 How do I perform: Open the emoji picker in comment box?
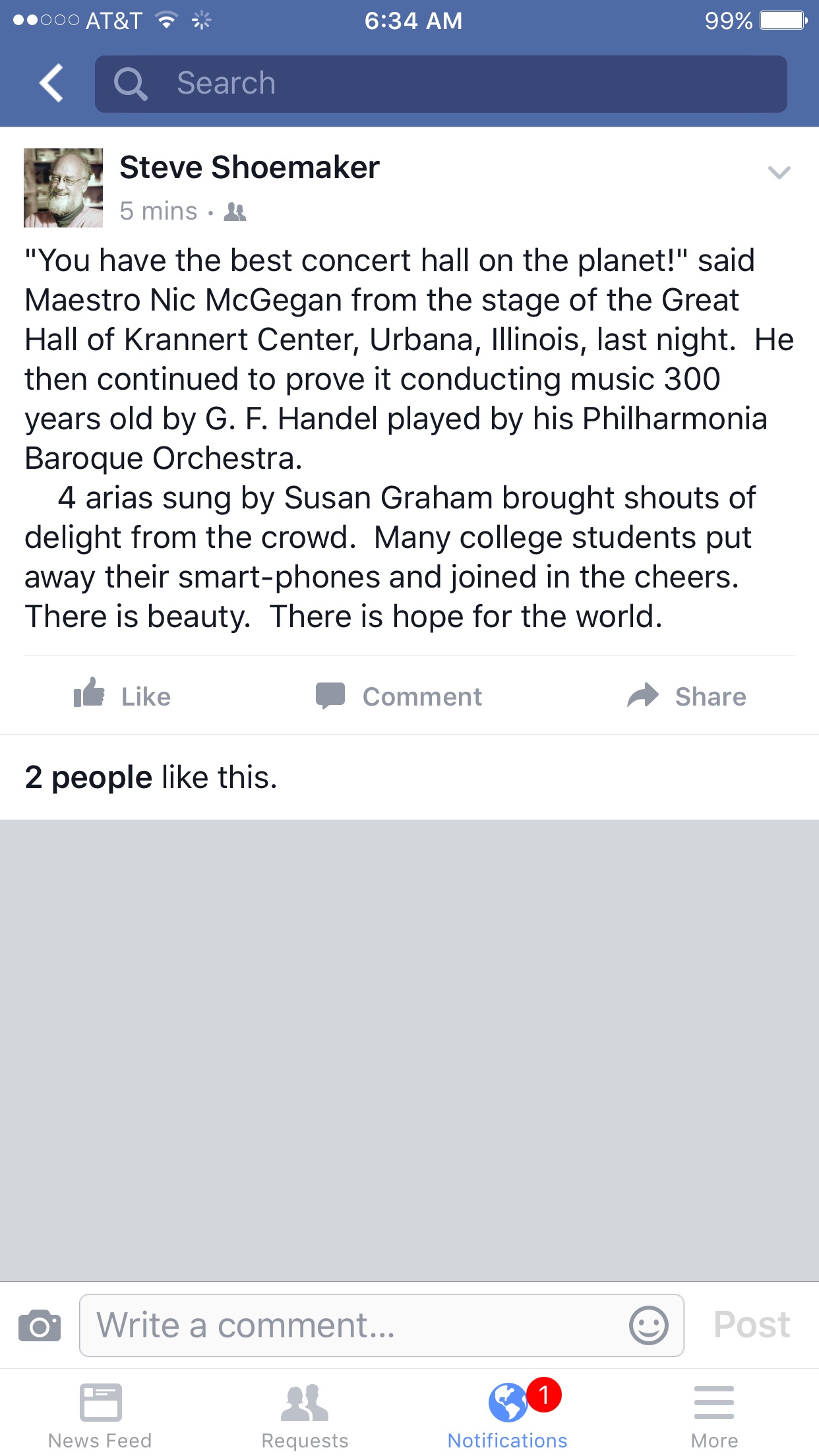648,1325
